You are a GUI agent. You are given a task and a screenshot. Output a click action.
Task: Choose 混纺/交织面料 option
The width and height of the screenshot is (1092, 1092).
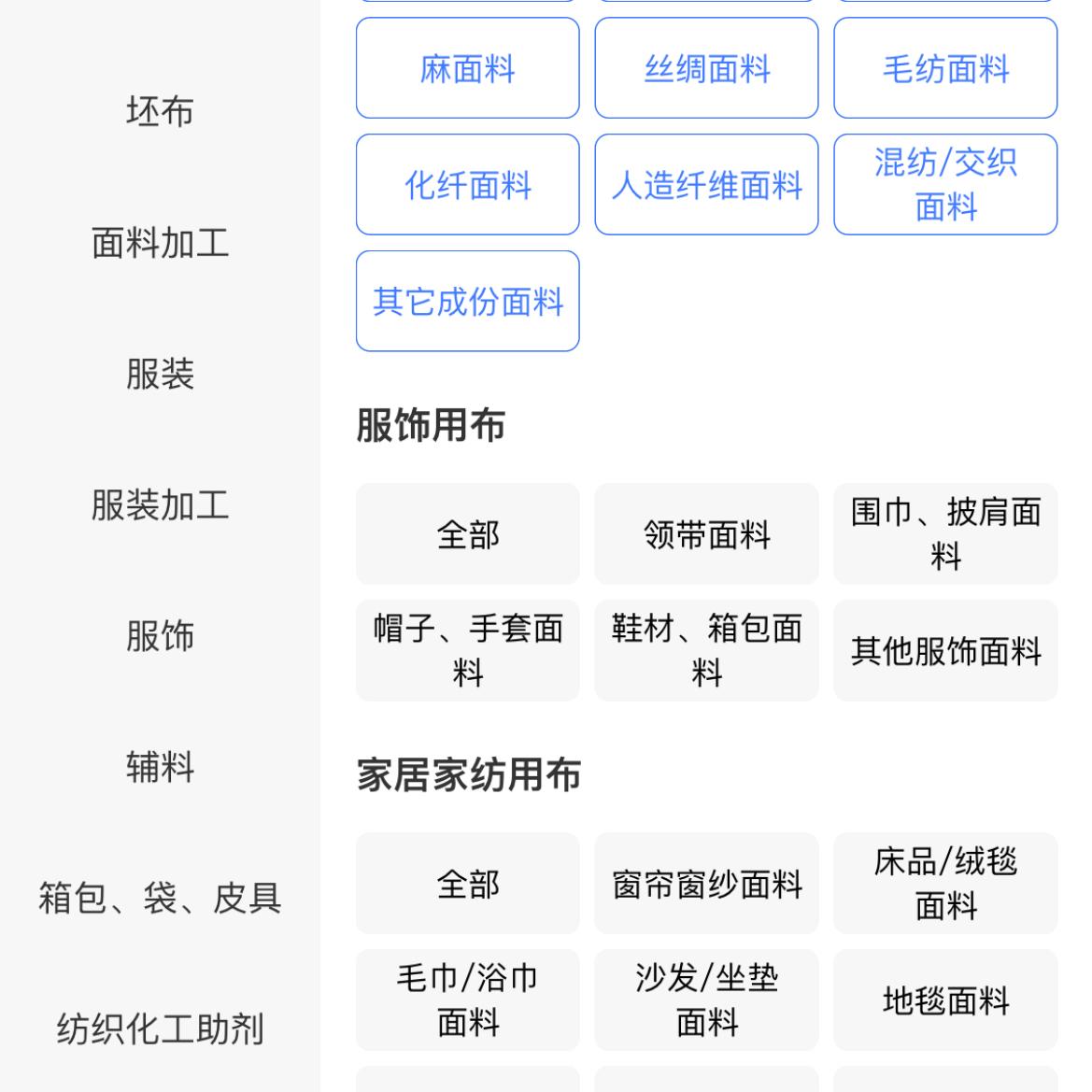tap(945, 185)
